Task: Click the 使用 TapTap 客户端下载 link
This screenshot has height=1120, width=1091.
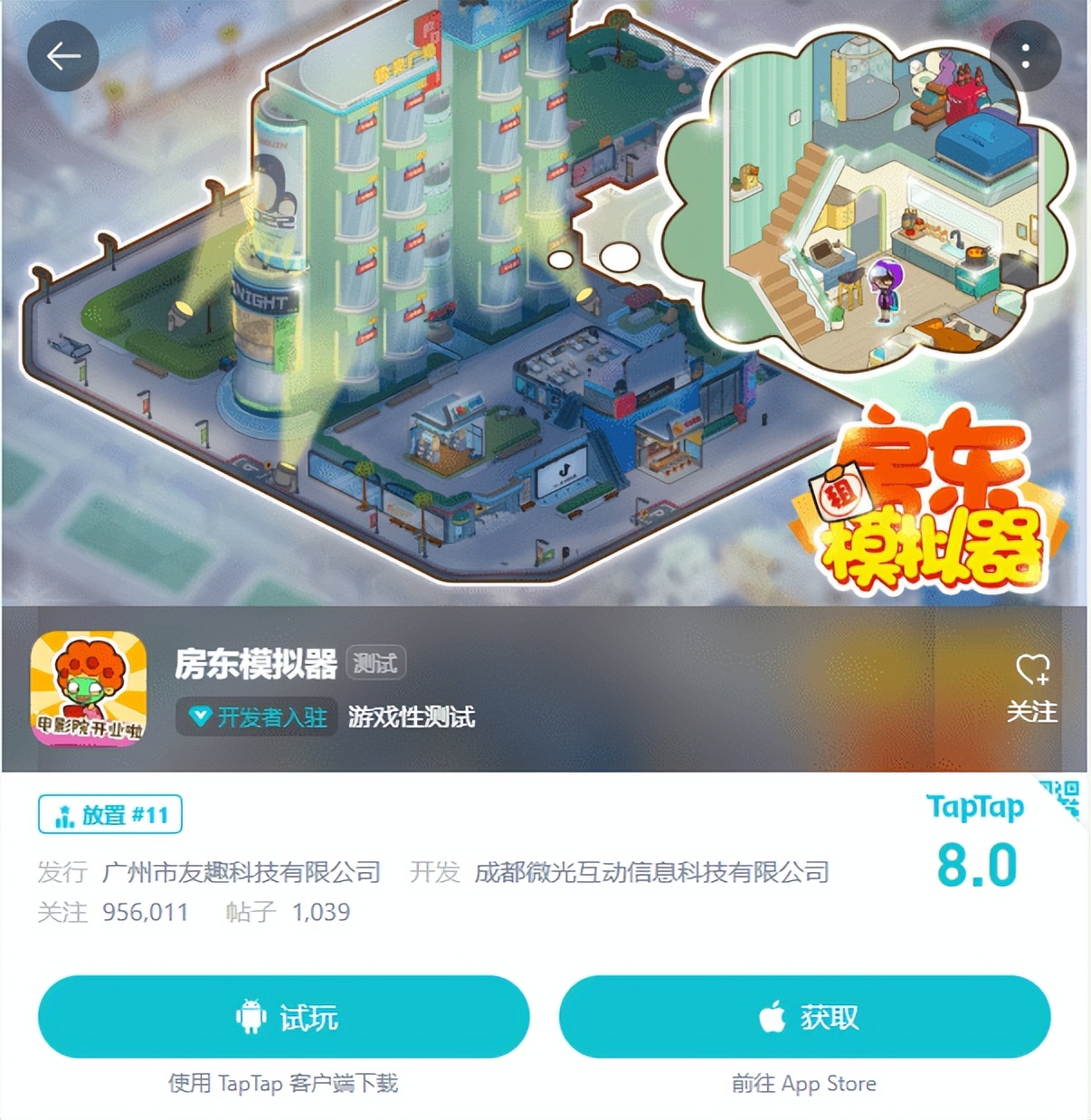Action: pos(286,1083)
